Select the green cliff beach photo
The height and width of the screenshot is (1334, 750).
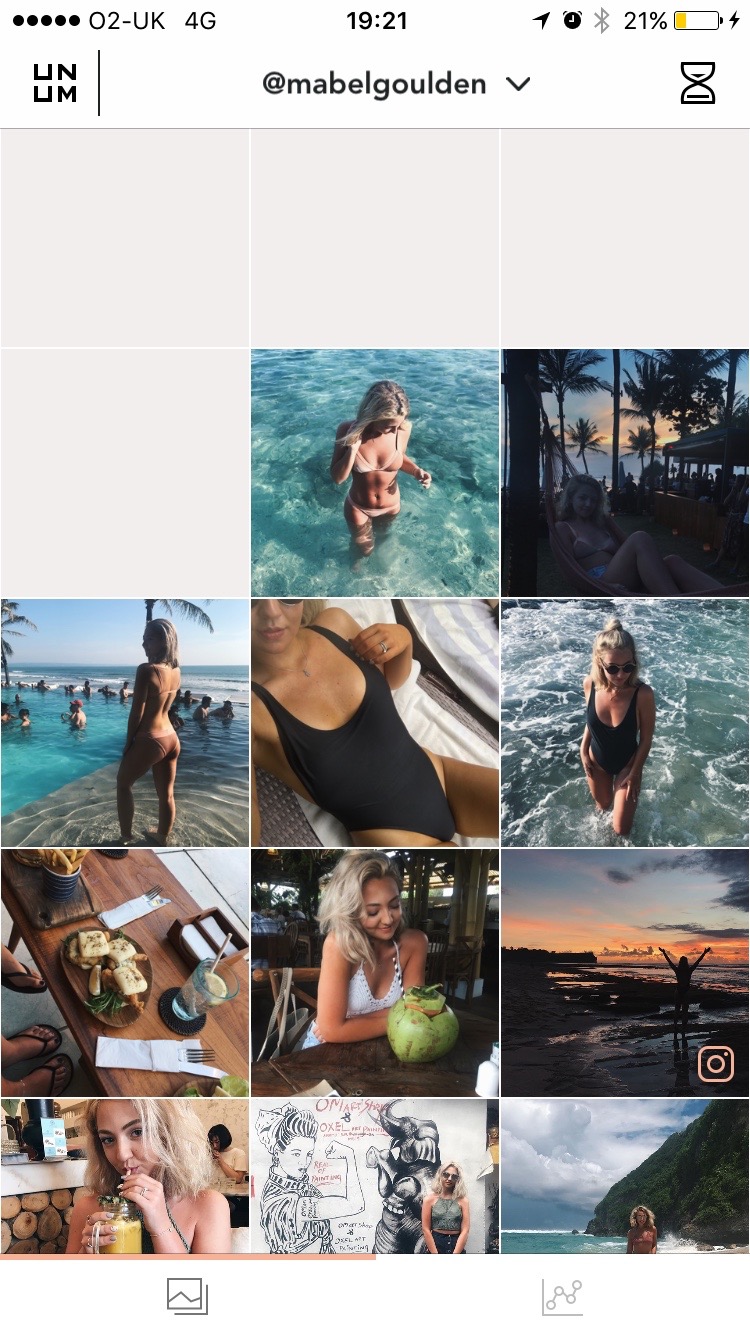point(625,1176)
